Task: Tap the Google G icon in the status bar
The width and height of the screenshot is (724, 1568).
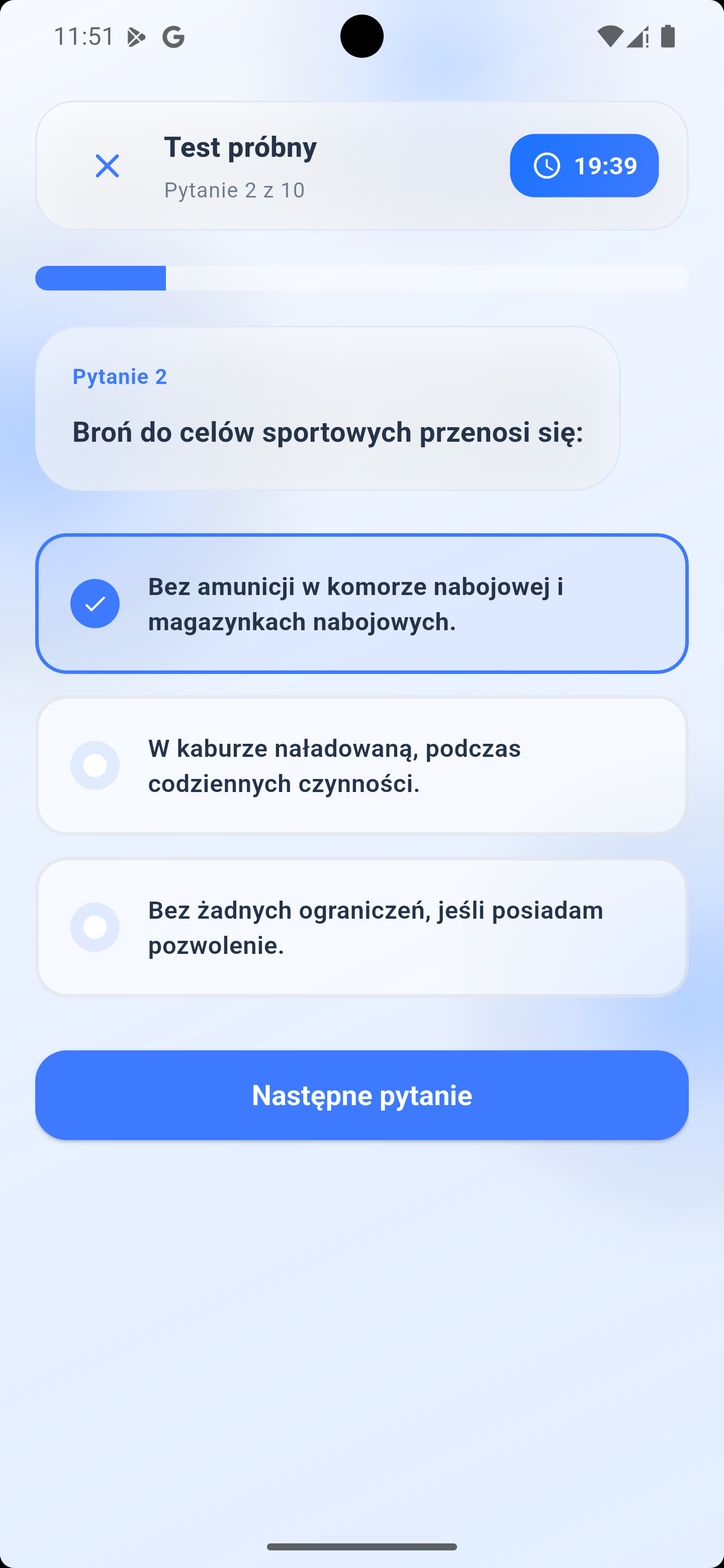Action: [173, 36]
